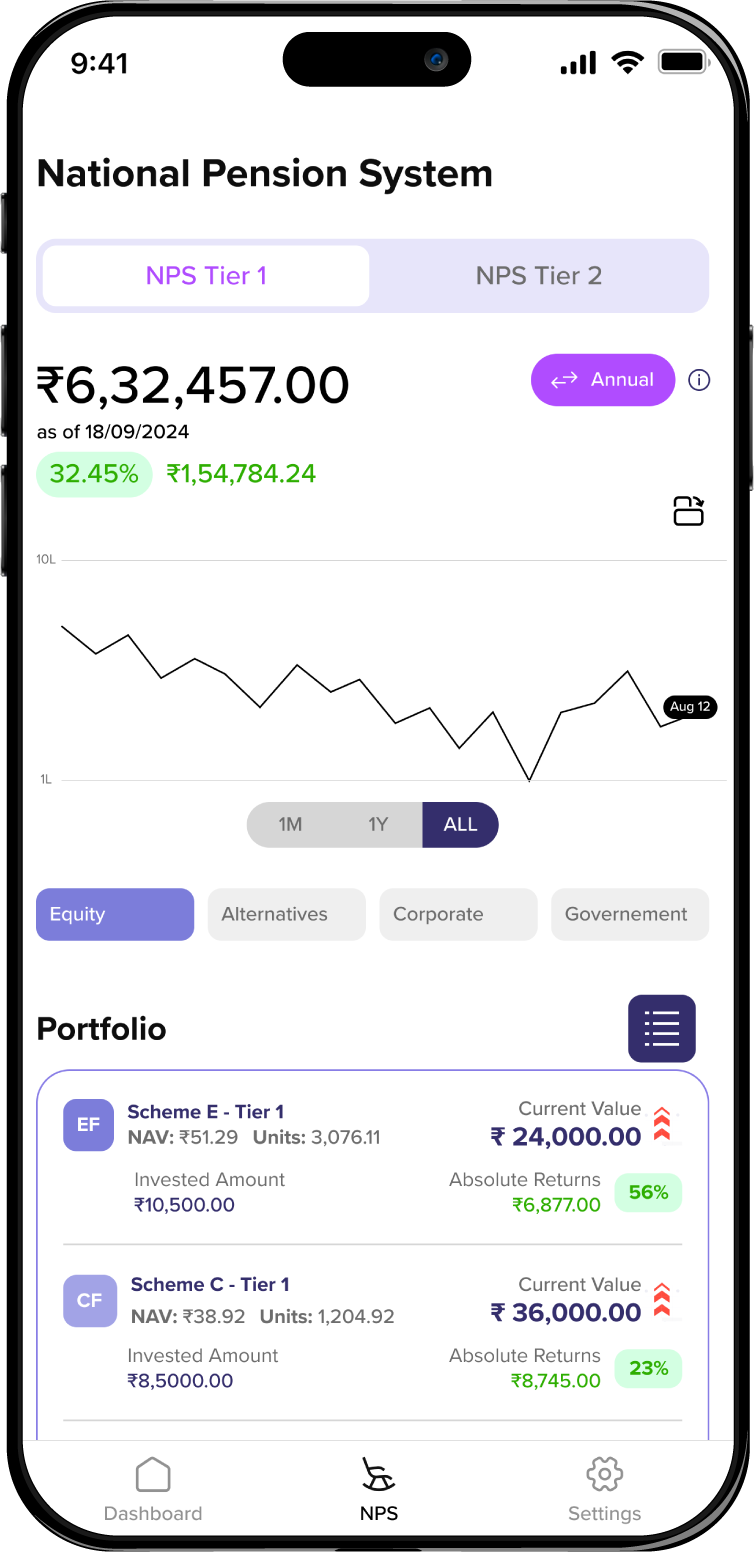Open Scheme E - Tier 1 details
This screenshot has width=754, height=1552.
click(x=206, y=1112)
